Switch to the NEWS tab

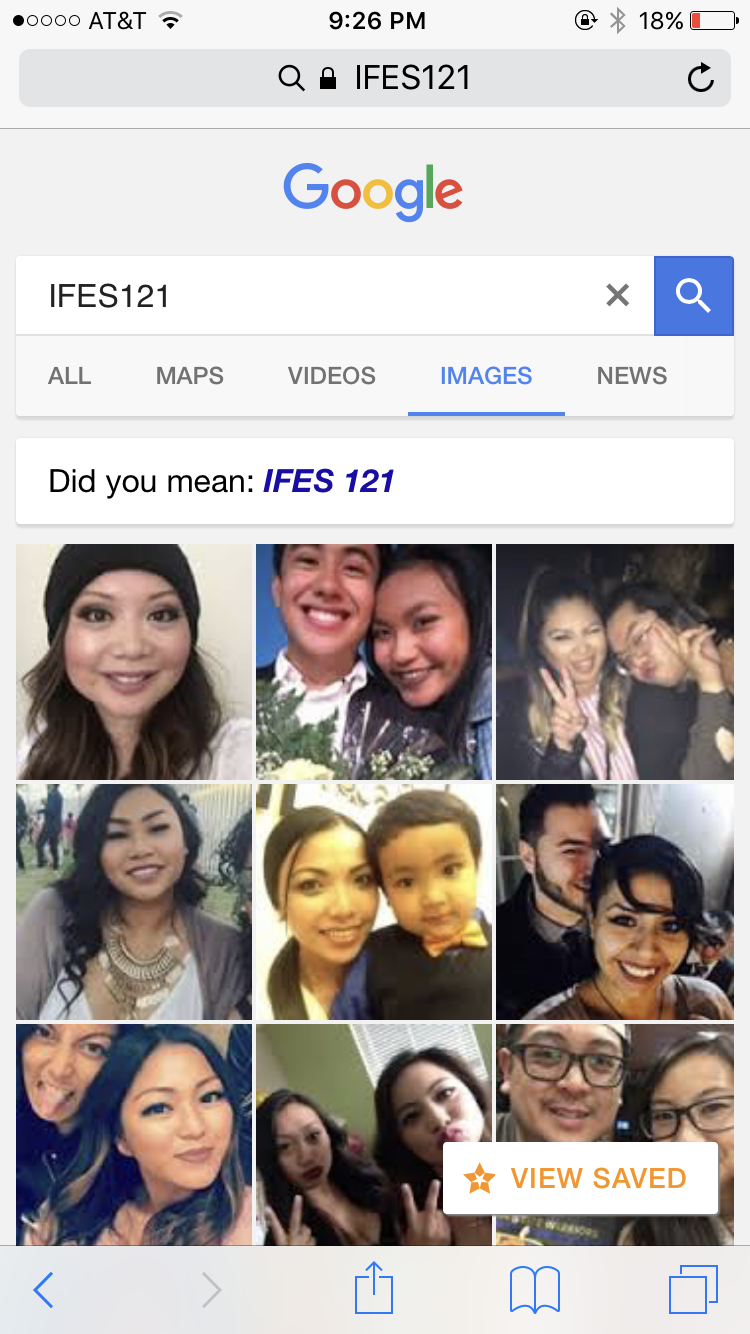click(x=631, y=376)
